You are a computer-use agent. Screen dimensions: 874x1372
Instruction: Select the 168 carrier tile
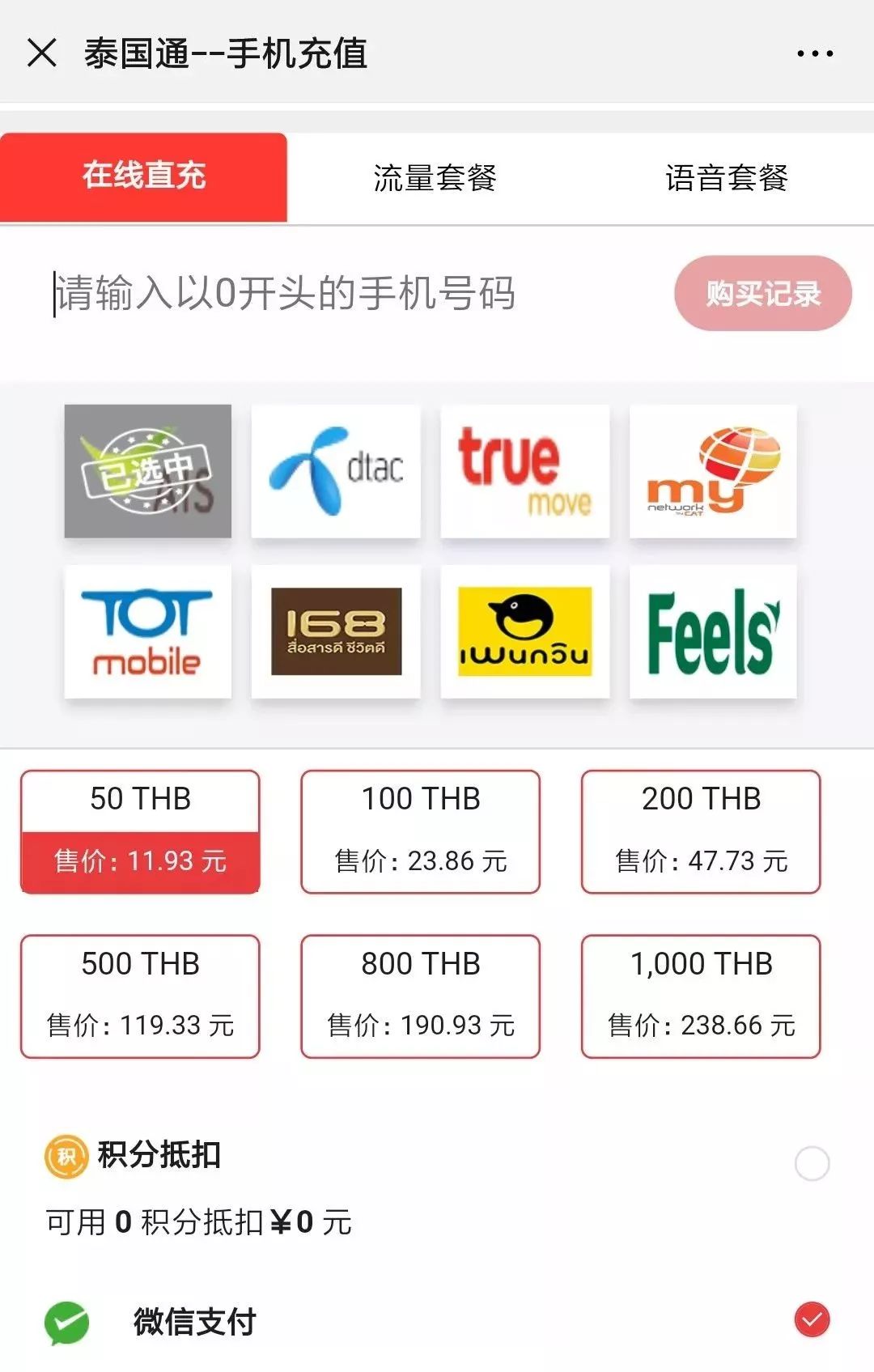tap(336, 631)
